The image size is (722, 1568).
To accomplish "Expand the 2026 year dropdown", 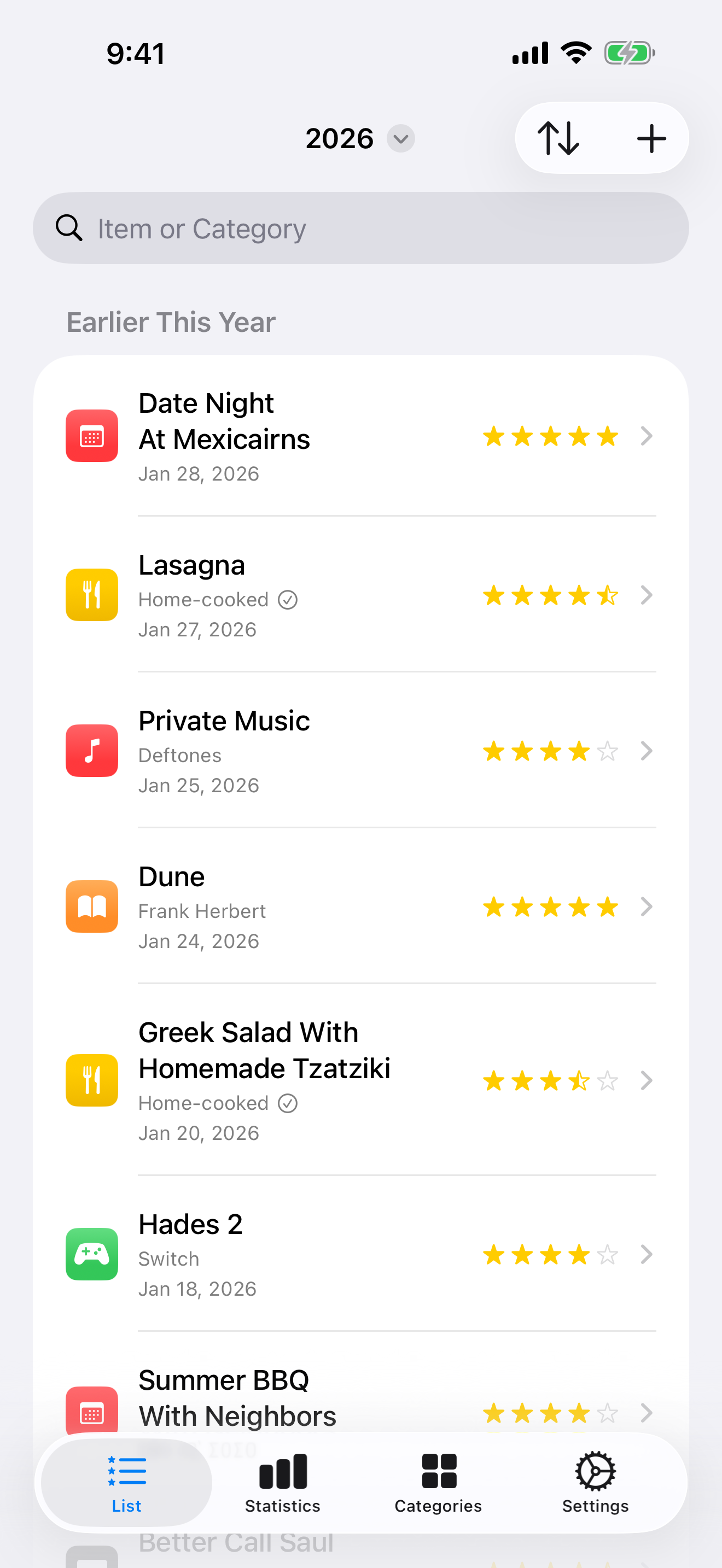I will (x=360, y=138).
